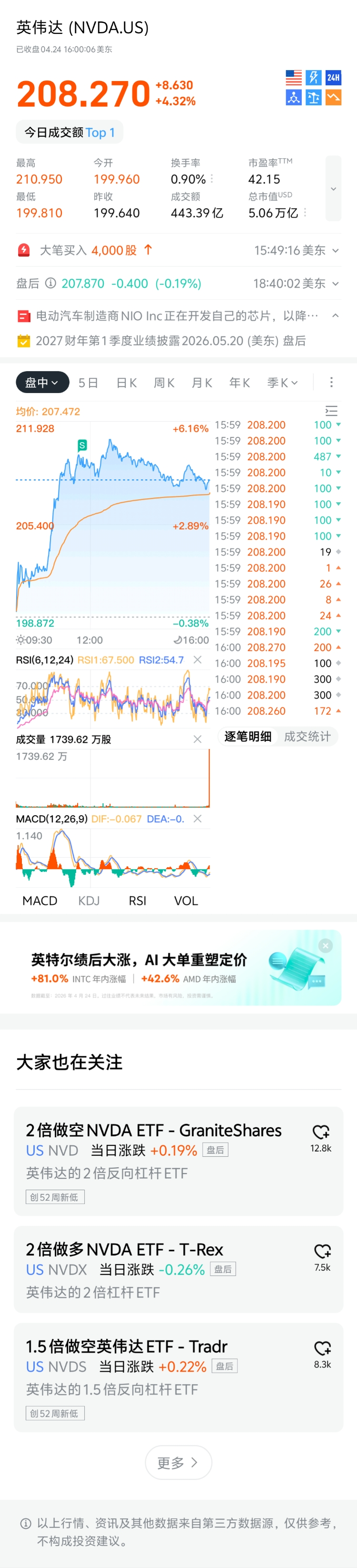357x1568 pixels.
Task: Dismiss the Intel earnings banner
Action: [x=326, y=945]
